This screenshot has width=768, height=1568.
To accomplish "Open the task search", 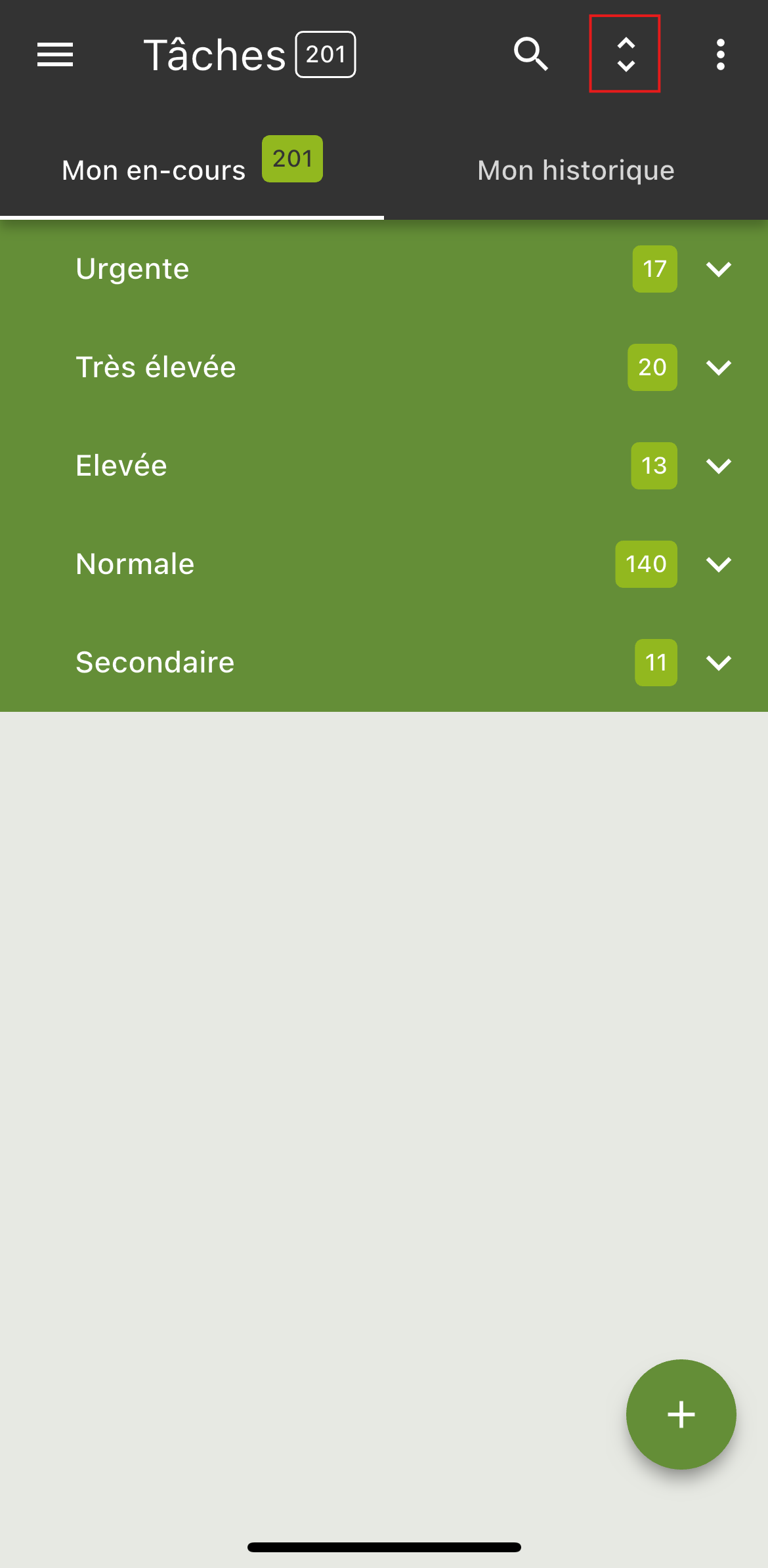I will point(530,54).
